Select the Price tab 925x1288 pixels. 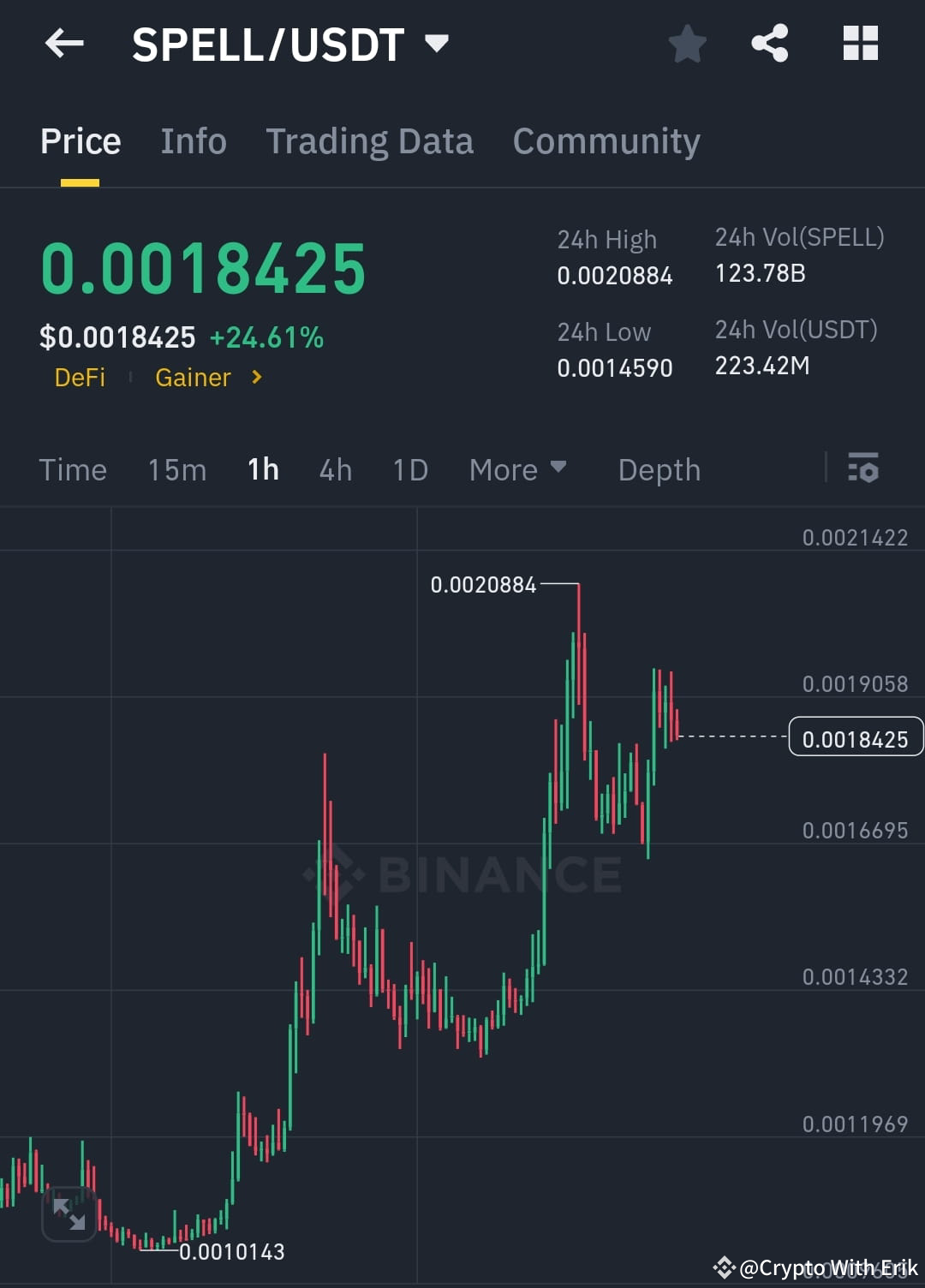click(x=81, y=140)
